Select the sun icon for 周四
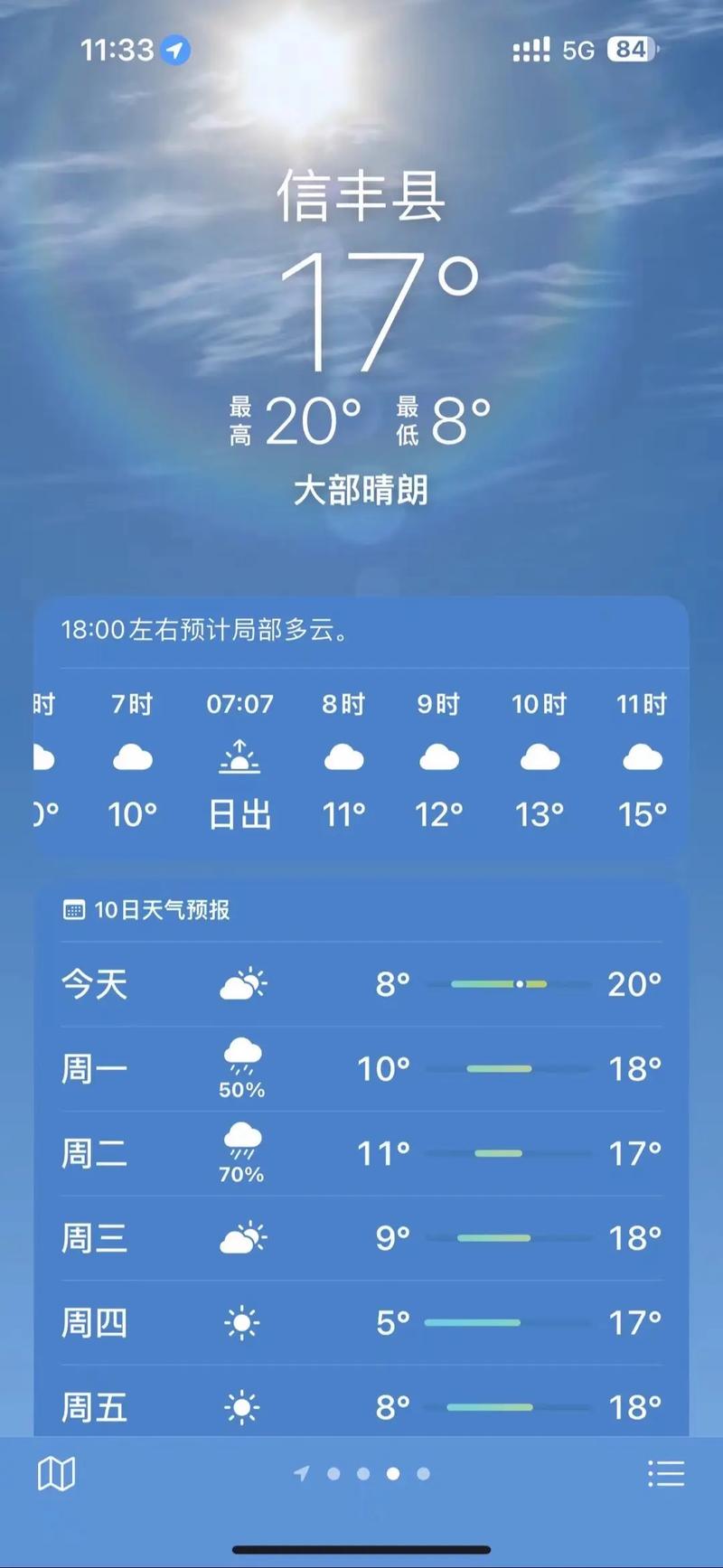This screenshot has width=723, height=1568. pyautogui.click(x=240, y=1320)
